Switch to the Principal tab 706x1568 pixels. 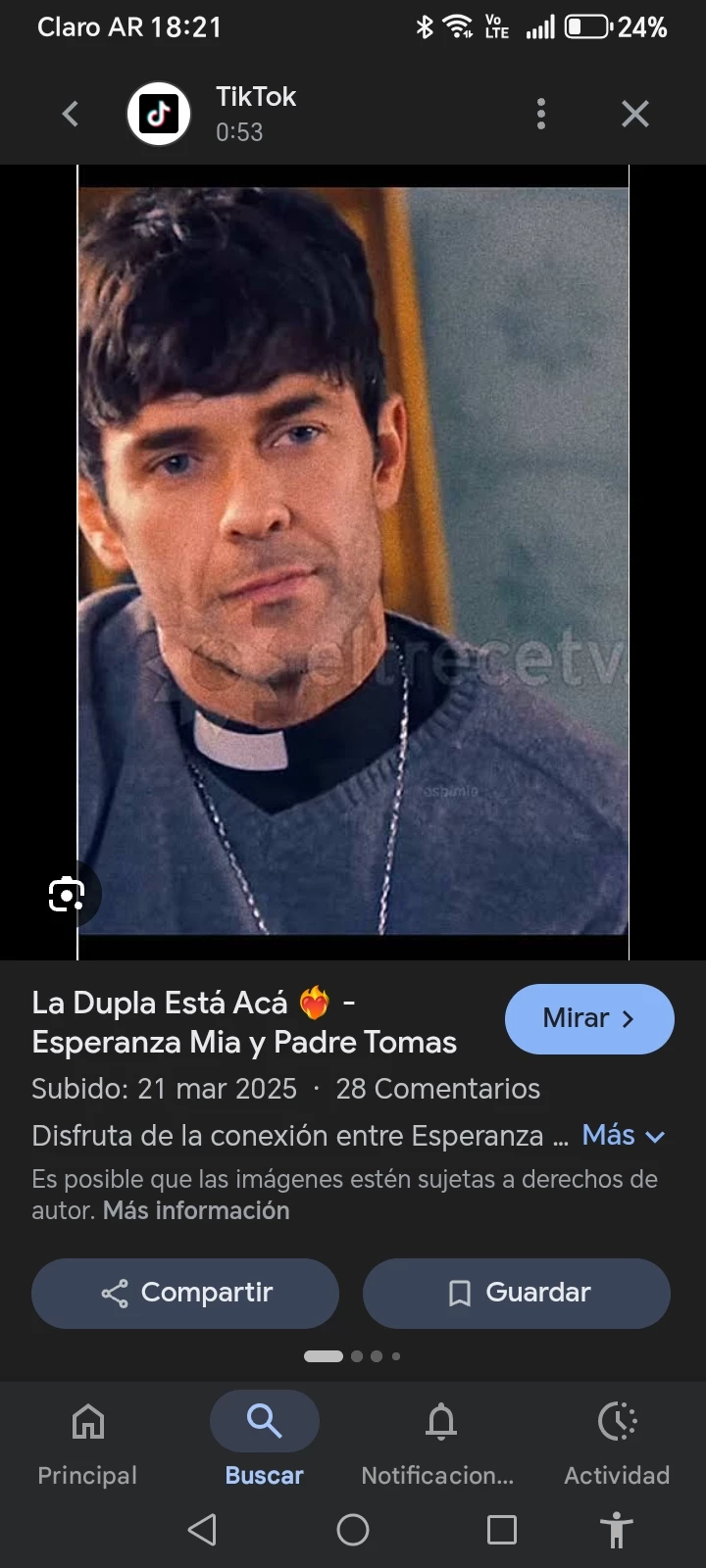click(87, 1443)
